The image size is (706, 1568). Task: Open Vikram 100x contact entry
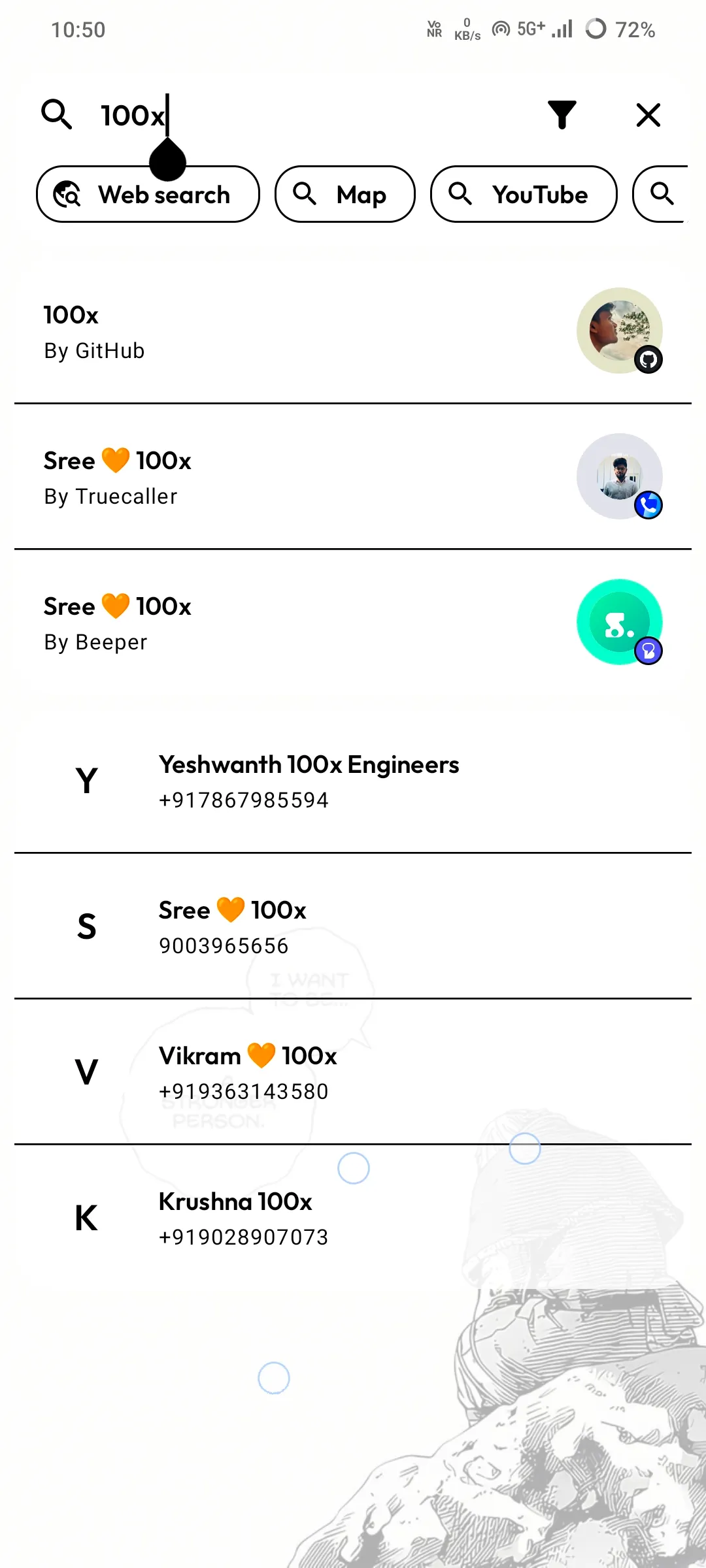point(294,1071)
